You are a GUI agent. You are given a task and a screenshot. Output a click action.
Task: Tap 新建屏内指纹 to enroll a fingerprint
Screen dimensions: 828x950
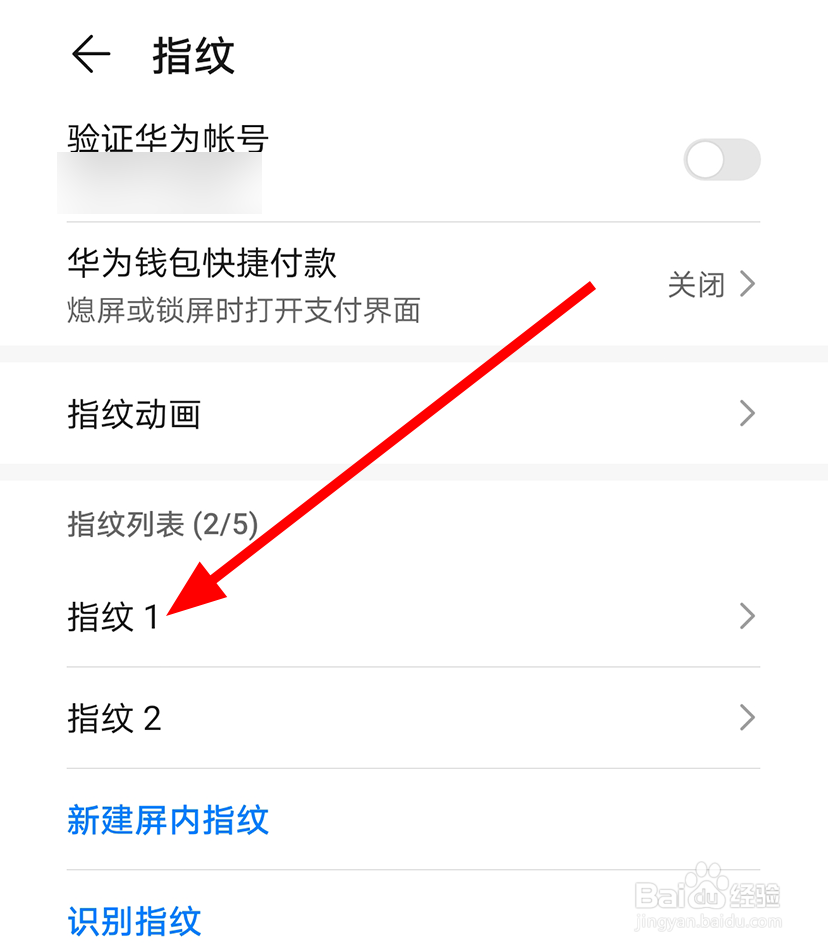[167, 820]
